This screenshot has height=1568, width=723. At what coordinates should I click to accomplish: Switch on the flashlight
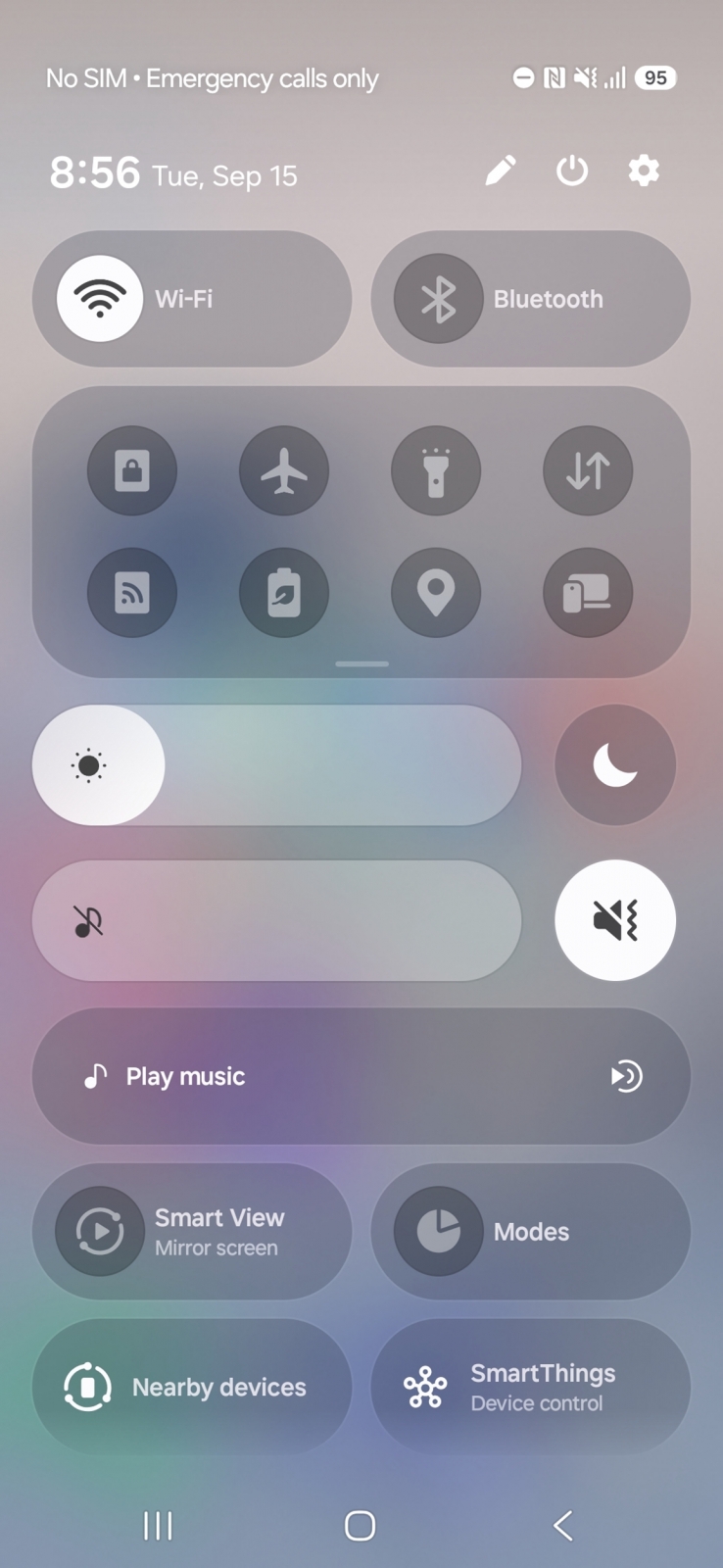436,471
